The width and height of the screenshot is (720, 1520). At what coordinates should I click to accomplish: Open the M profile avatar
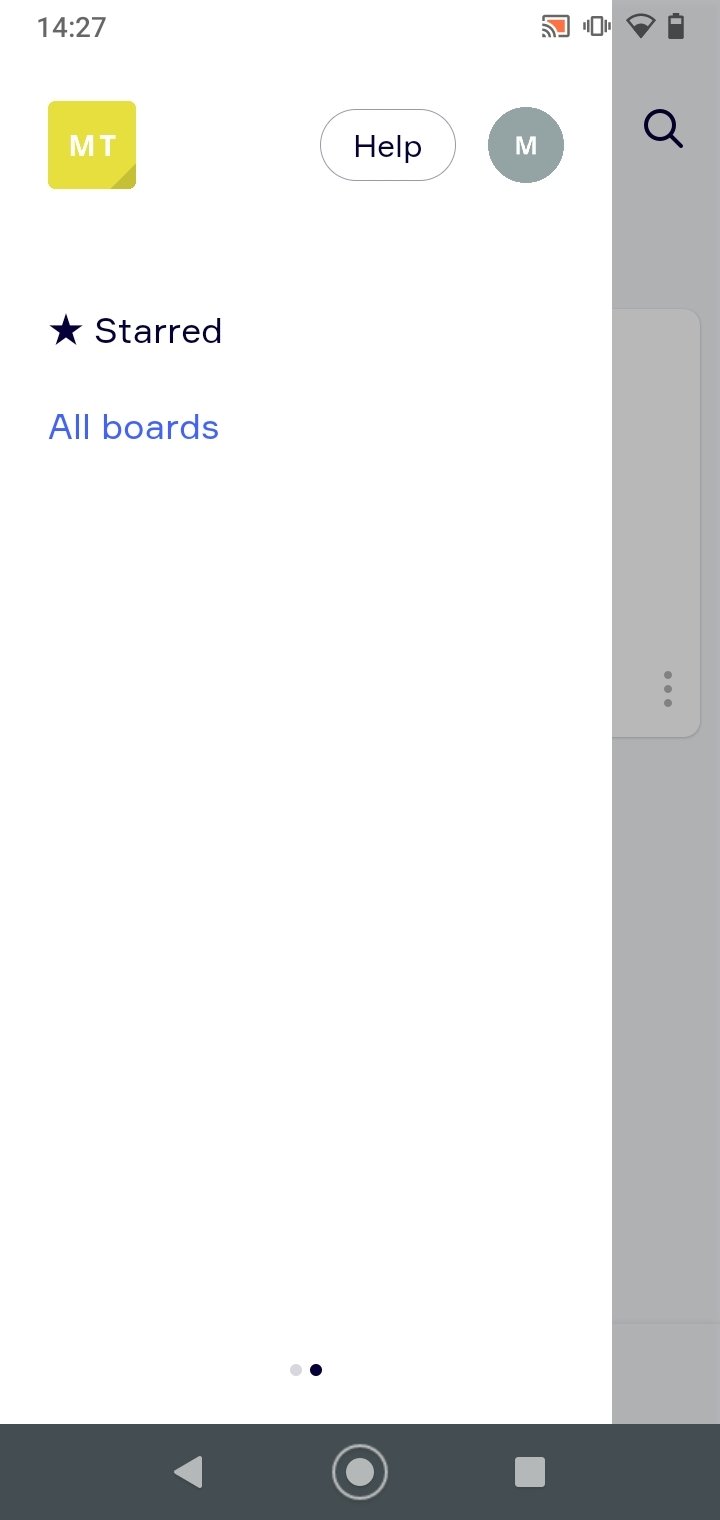(x=526, y=146)
